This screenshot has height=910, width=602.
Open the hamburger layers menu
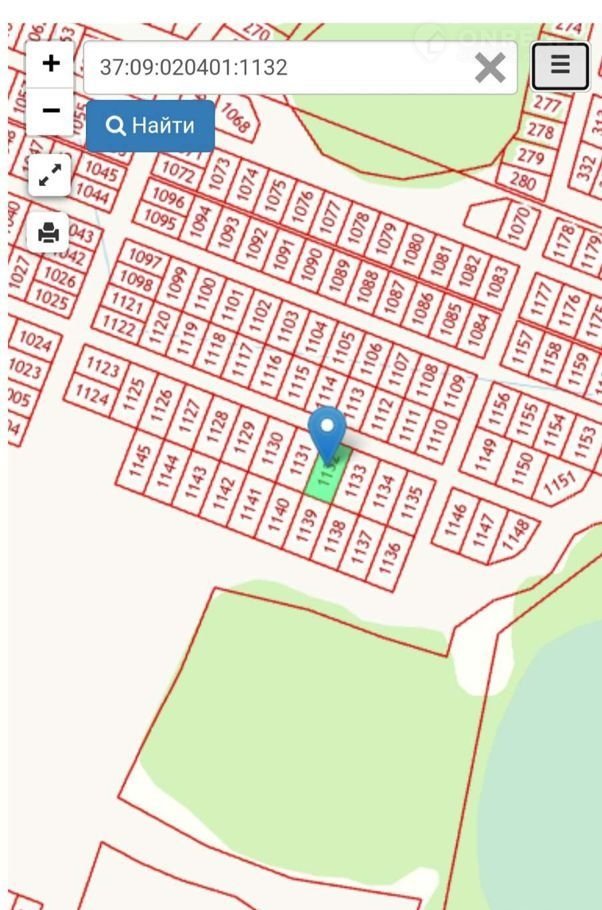click(560, 66)
